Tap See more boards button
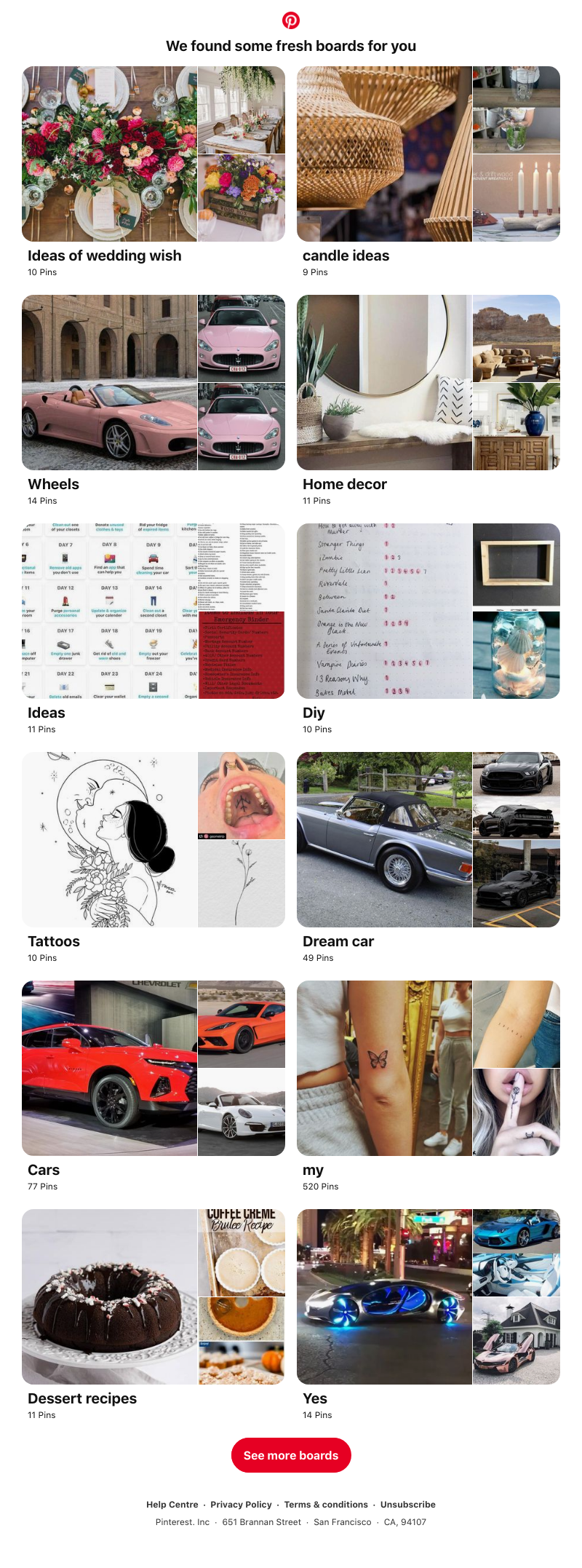The image size is (582, 1568). [291, 1455]
